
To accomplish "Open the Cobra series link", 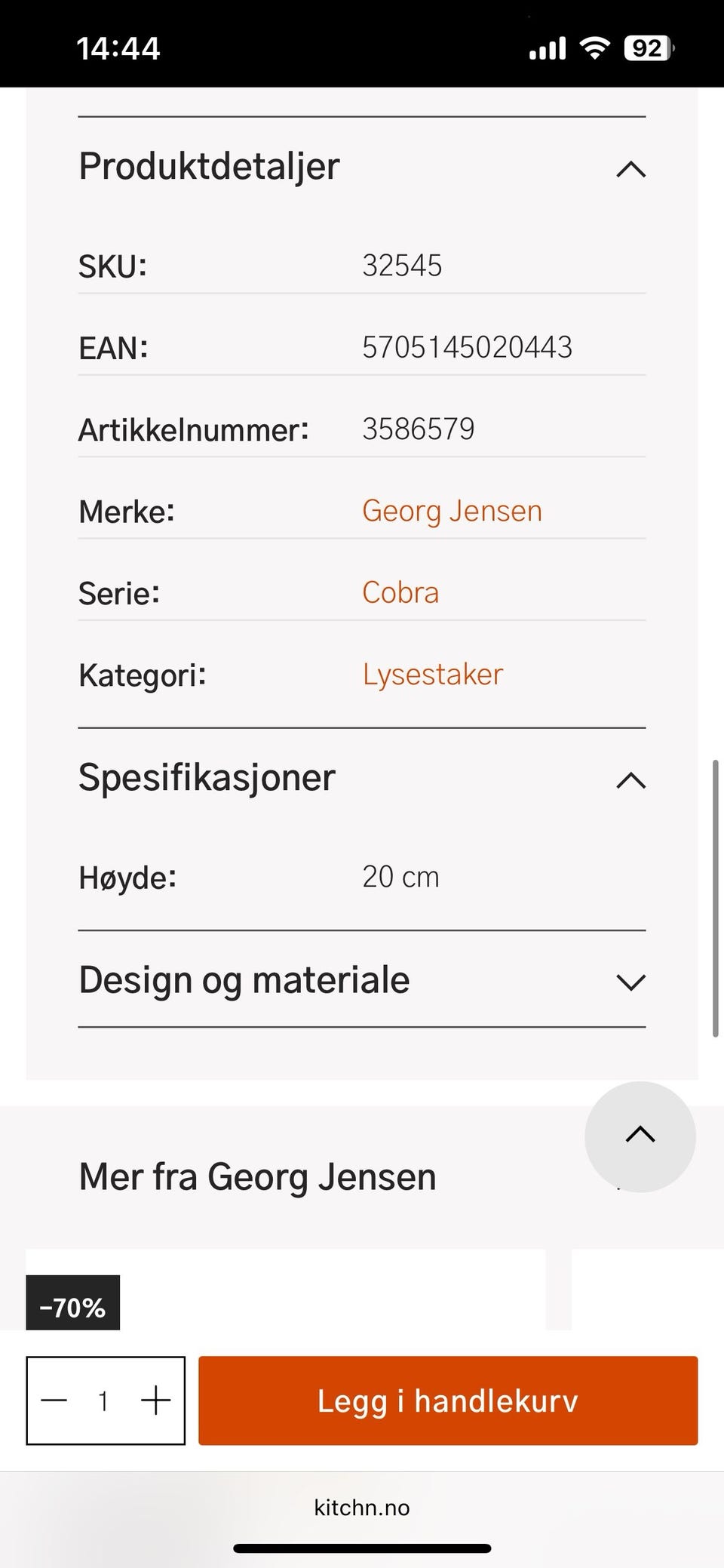I will coord(400,592).
